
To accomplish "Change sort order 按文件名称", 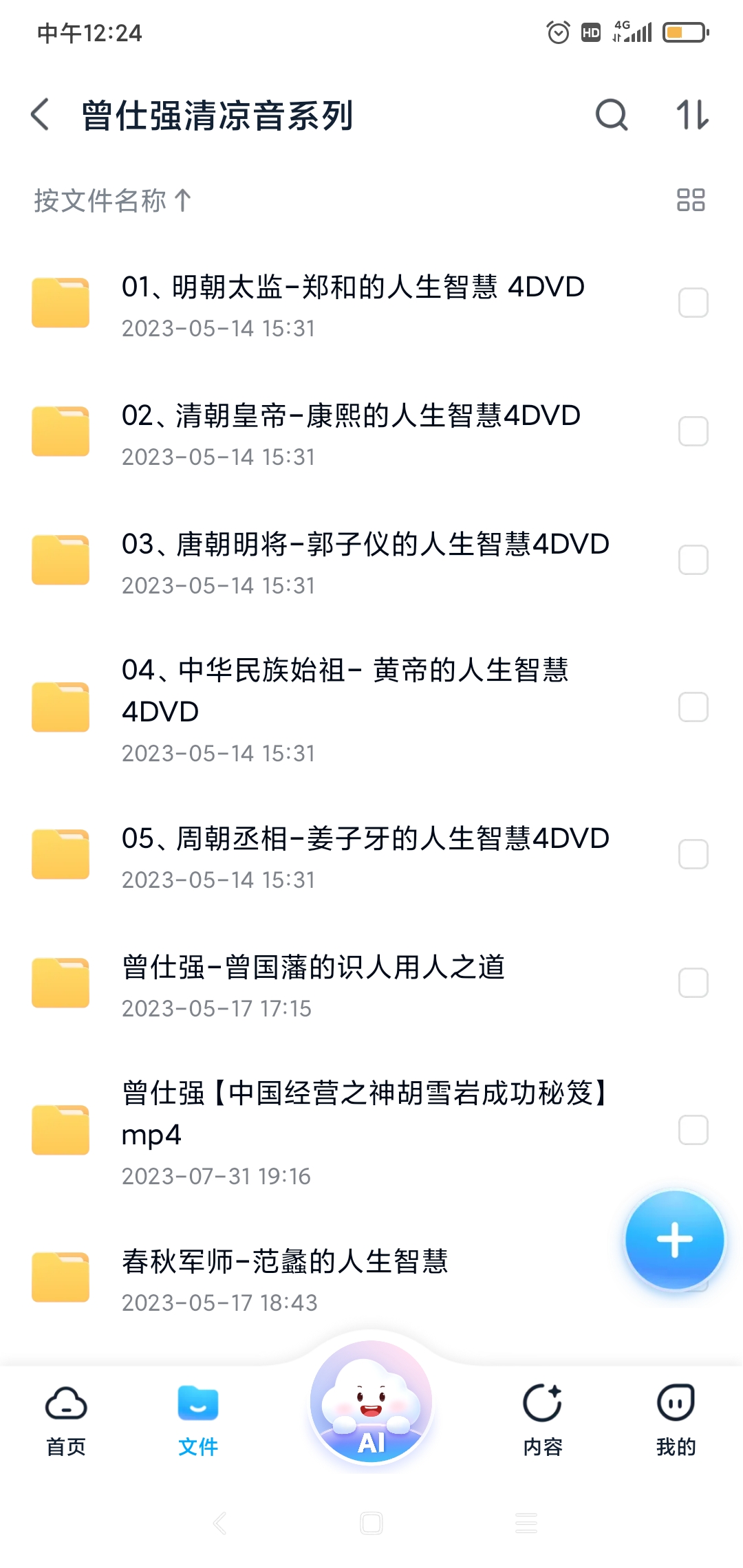I will [113, 201].
